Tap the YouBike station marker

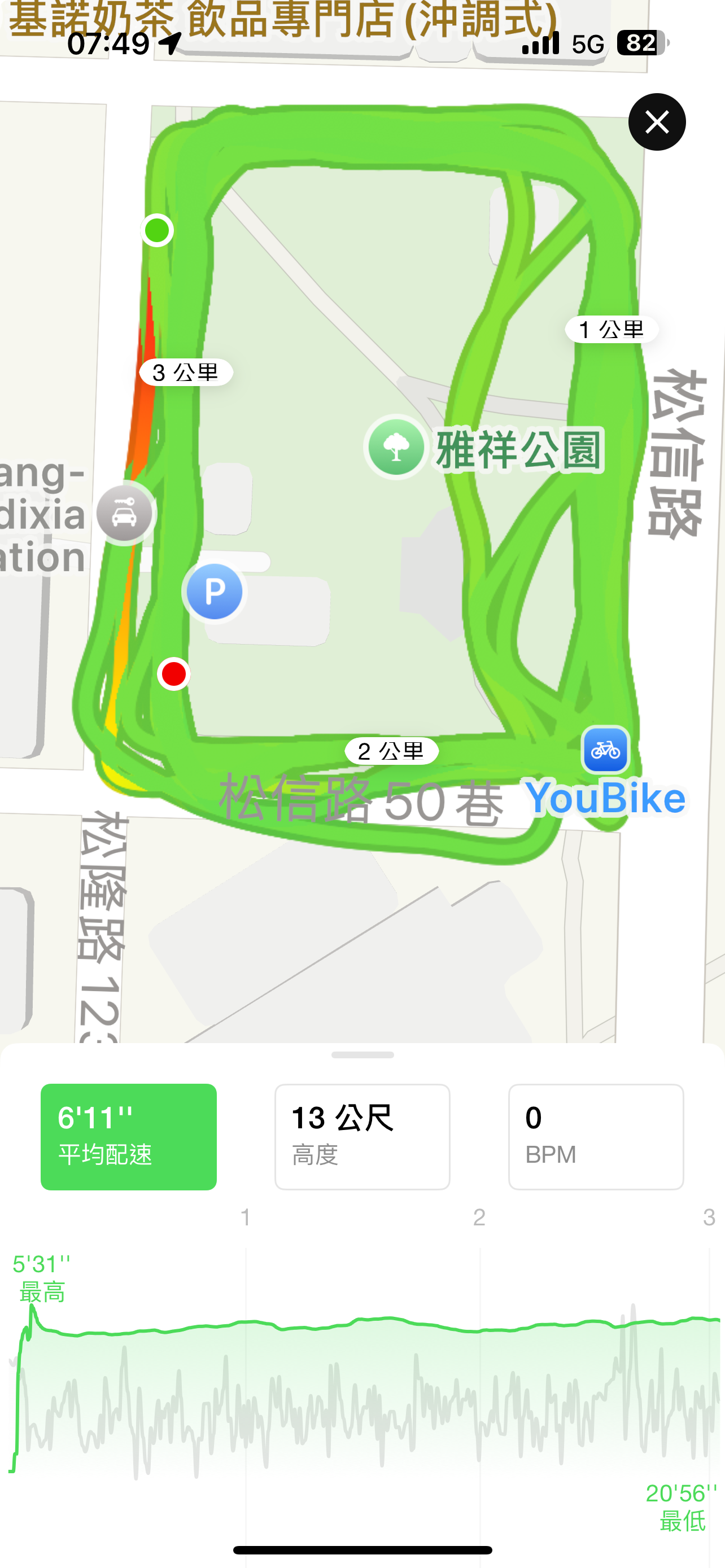coord(605,750)
